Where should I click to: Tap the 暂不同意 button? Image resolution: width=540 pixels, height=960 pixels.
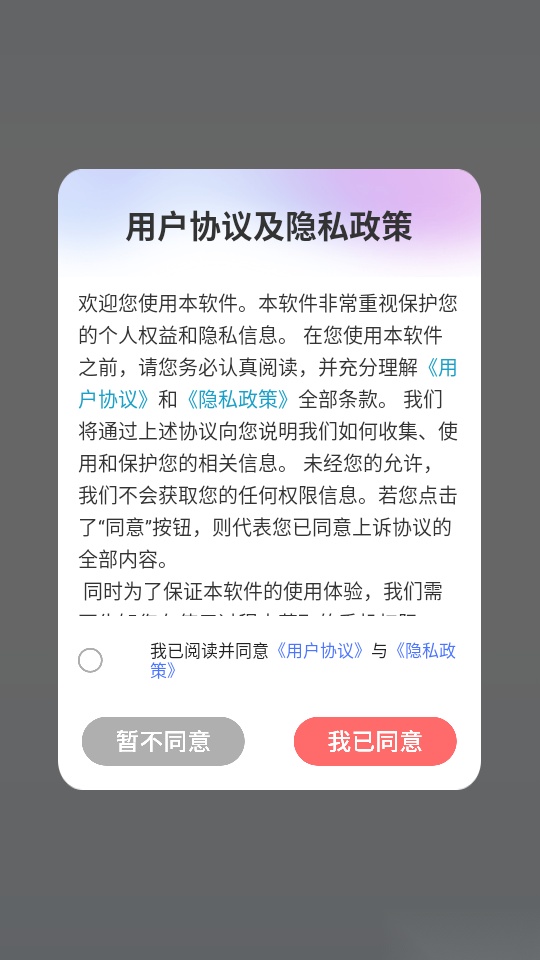click(x=163, y=741)
